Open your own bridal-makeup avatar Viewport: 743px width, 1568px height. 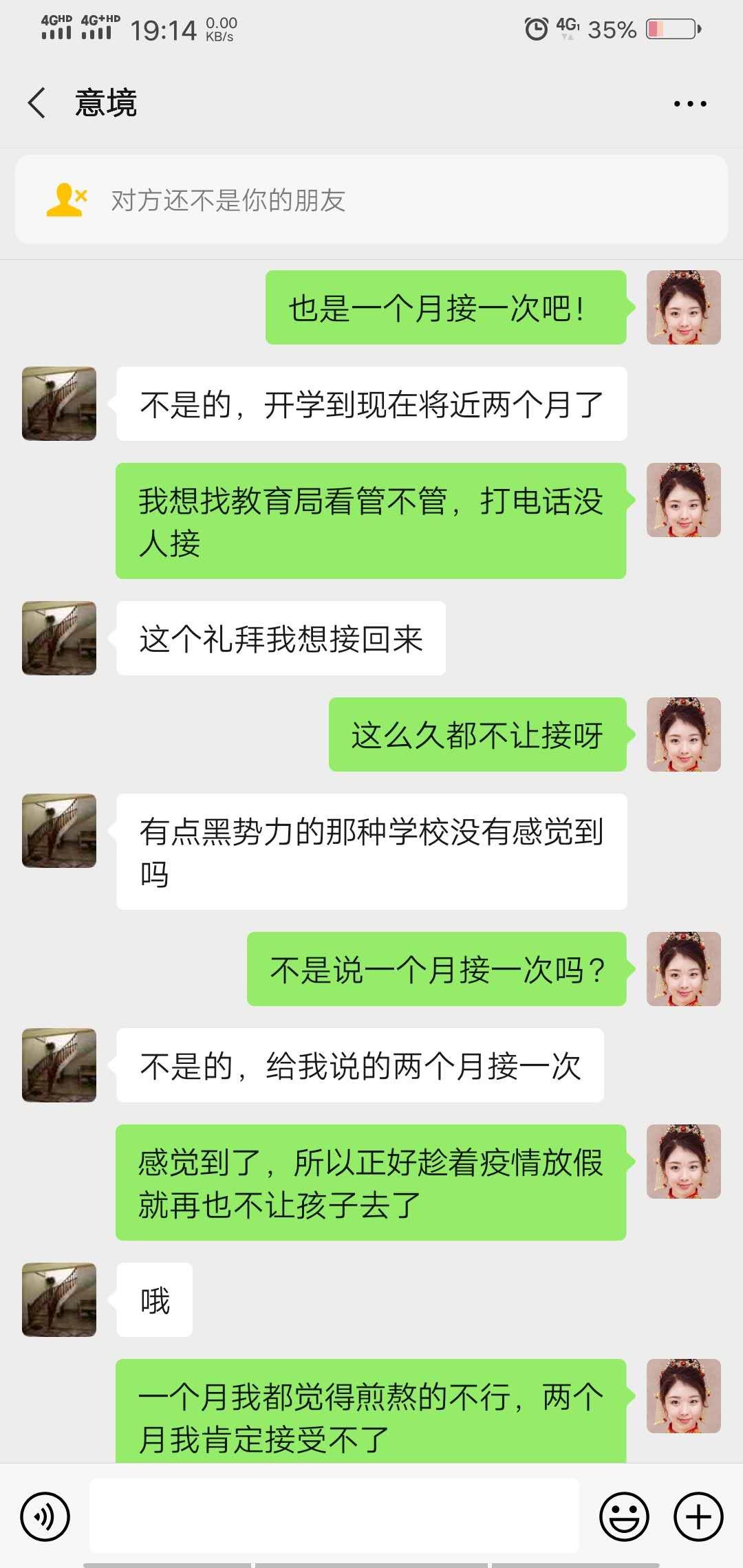tap(684, 307)
